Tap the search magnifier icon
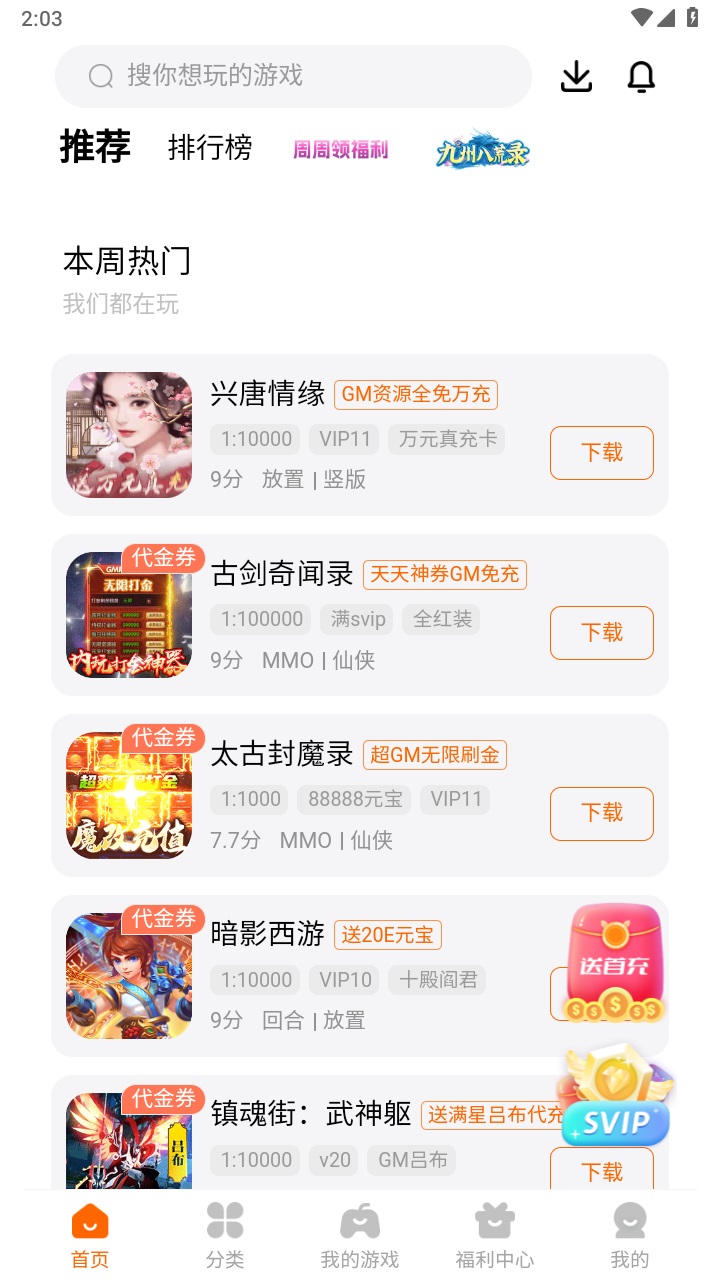This screenshot has height=1280, width=720. [x=100, y=76]
